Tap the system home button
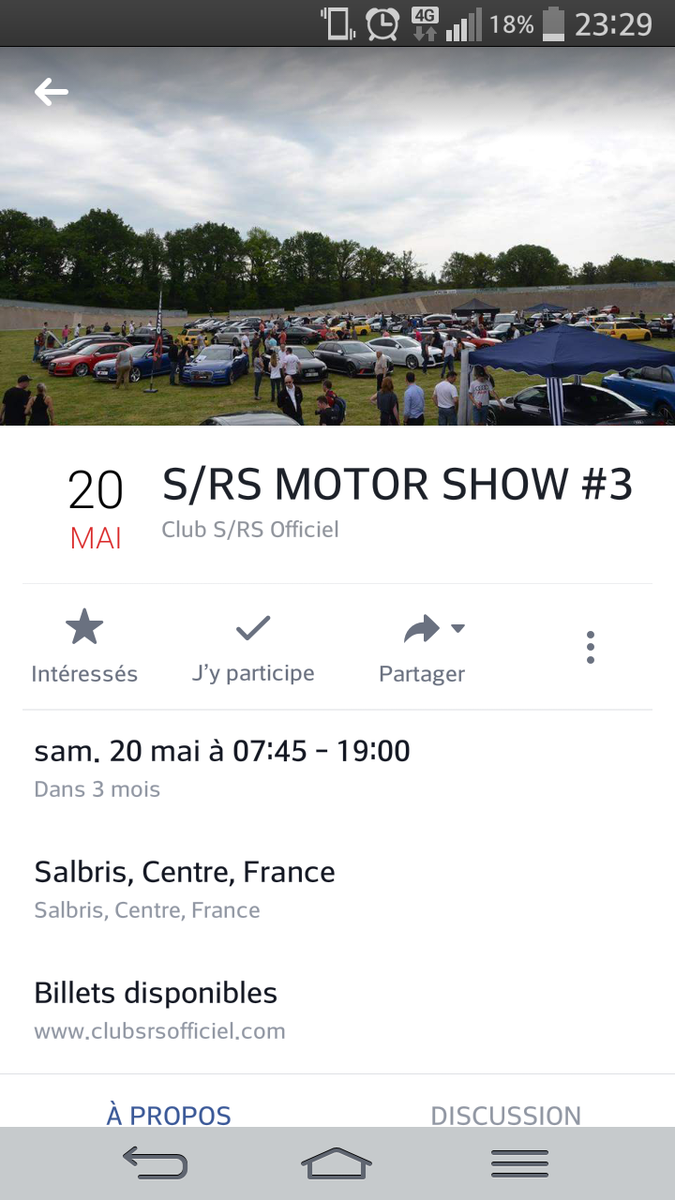Image resolution: width=675 pixels, height=1200 pixels. [x=336, y=1163]
